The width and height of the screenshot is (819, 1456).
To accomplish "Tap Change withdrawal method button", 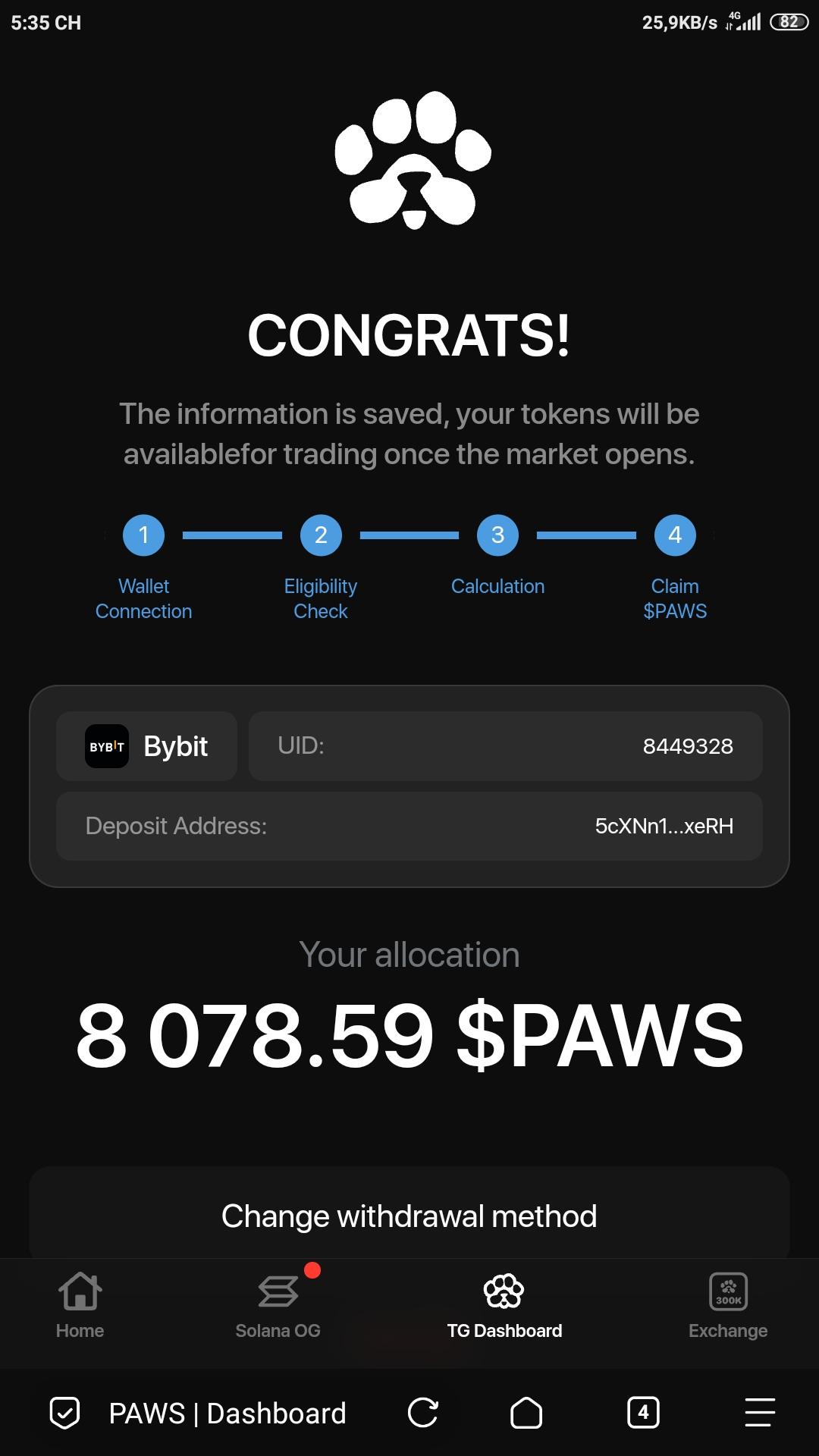I will coord(409,1216).
